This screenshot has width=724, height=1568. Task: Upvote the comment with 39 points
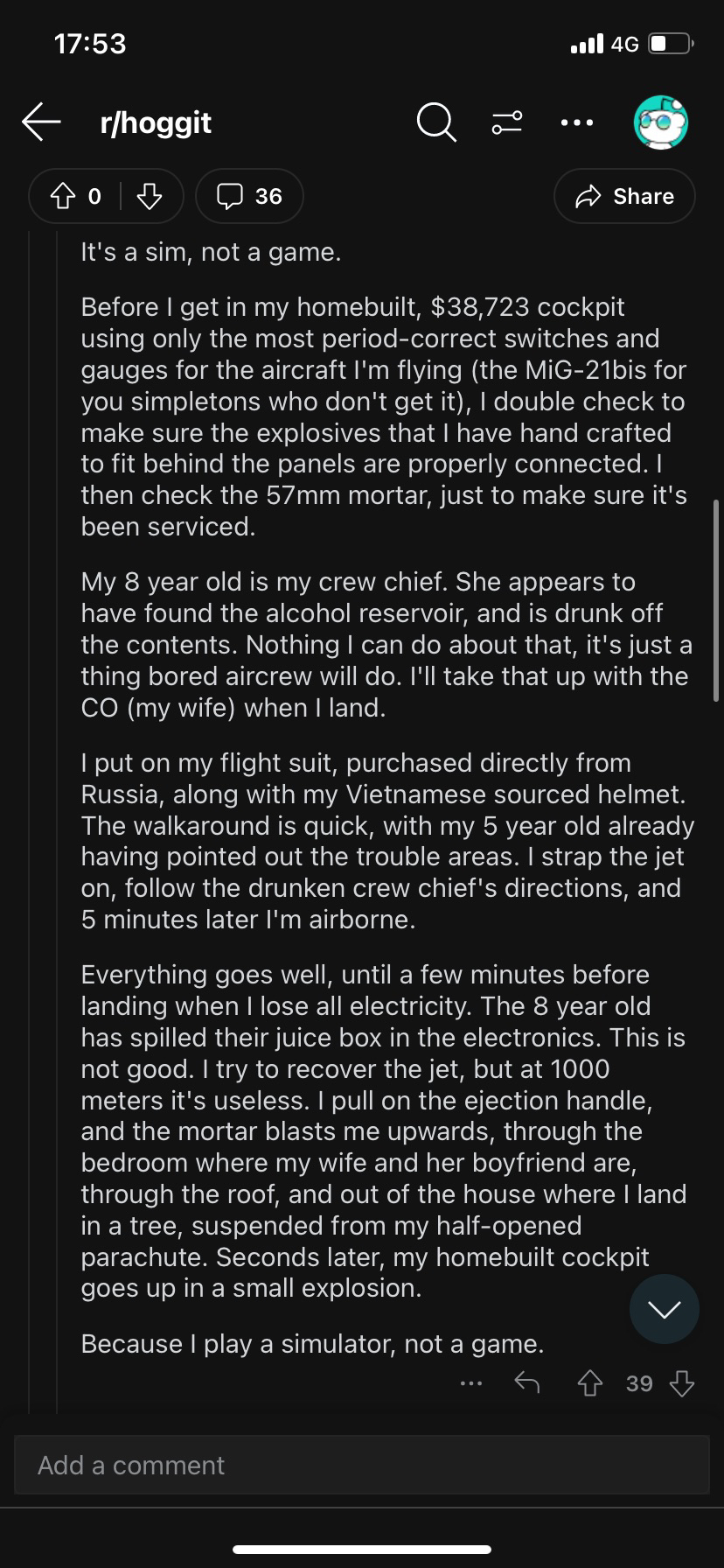[590, 1383]
